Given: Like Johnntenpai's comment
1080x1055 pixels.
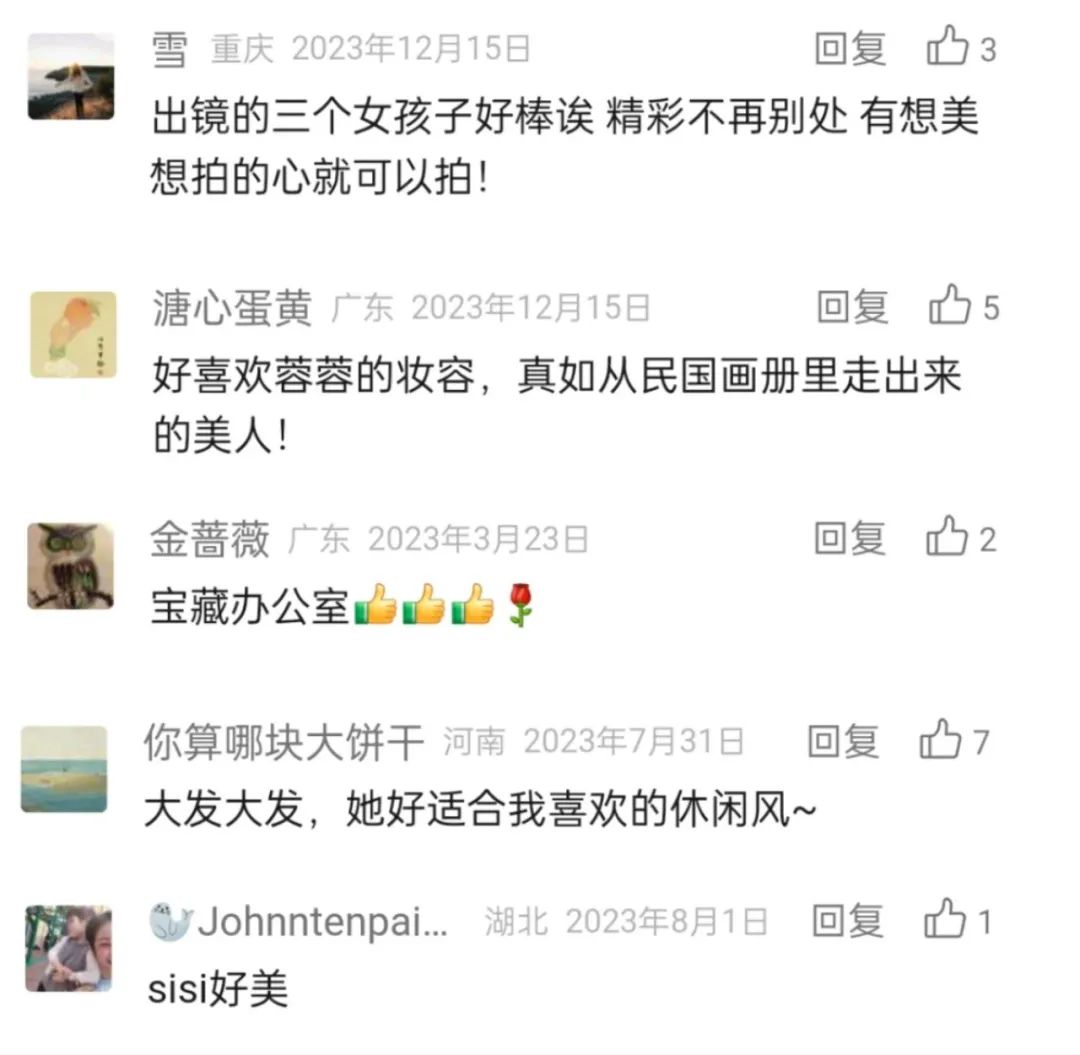Looking at the screenshot, I should pyautogui.click(x=945, y=919).
